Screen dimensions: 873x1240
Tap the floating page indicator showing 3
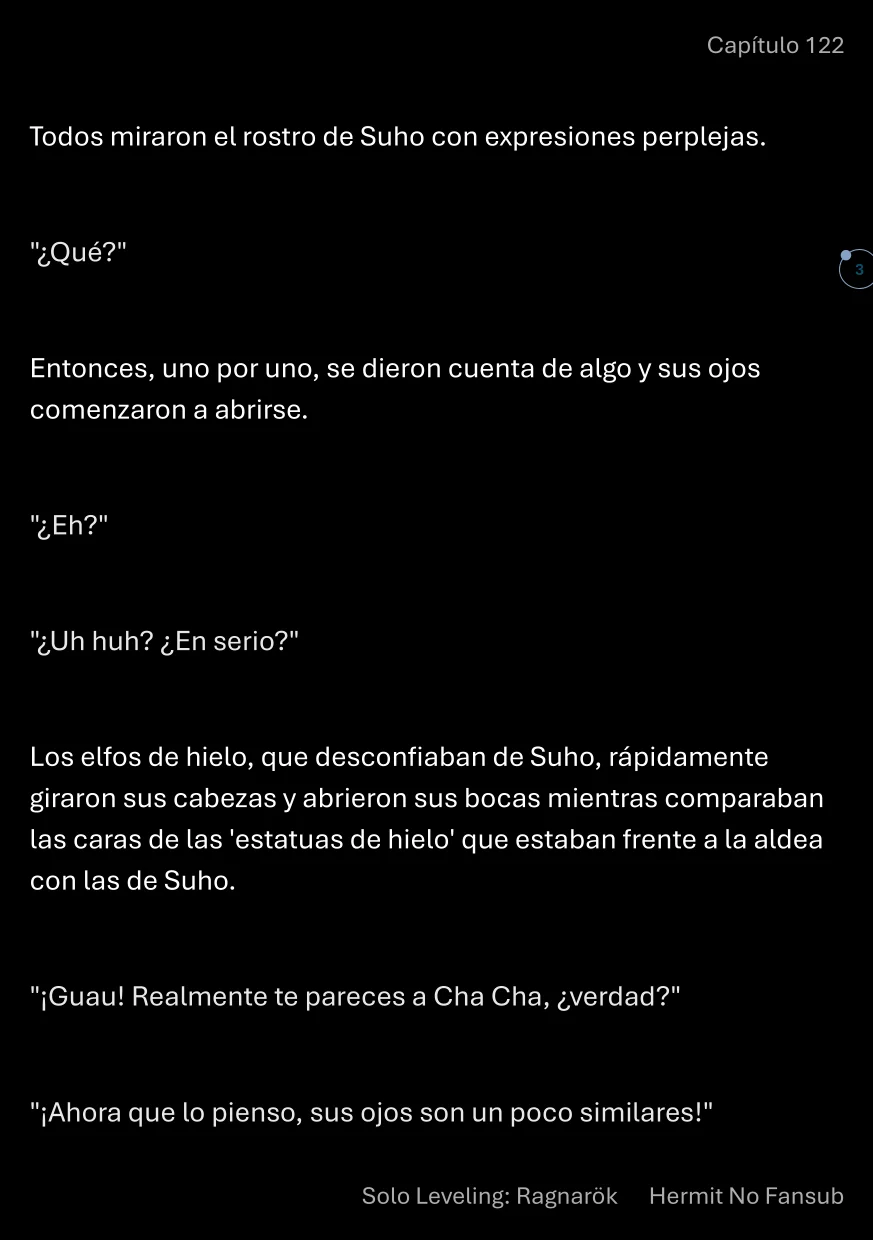pos(857,269)
